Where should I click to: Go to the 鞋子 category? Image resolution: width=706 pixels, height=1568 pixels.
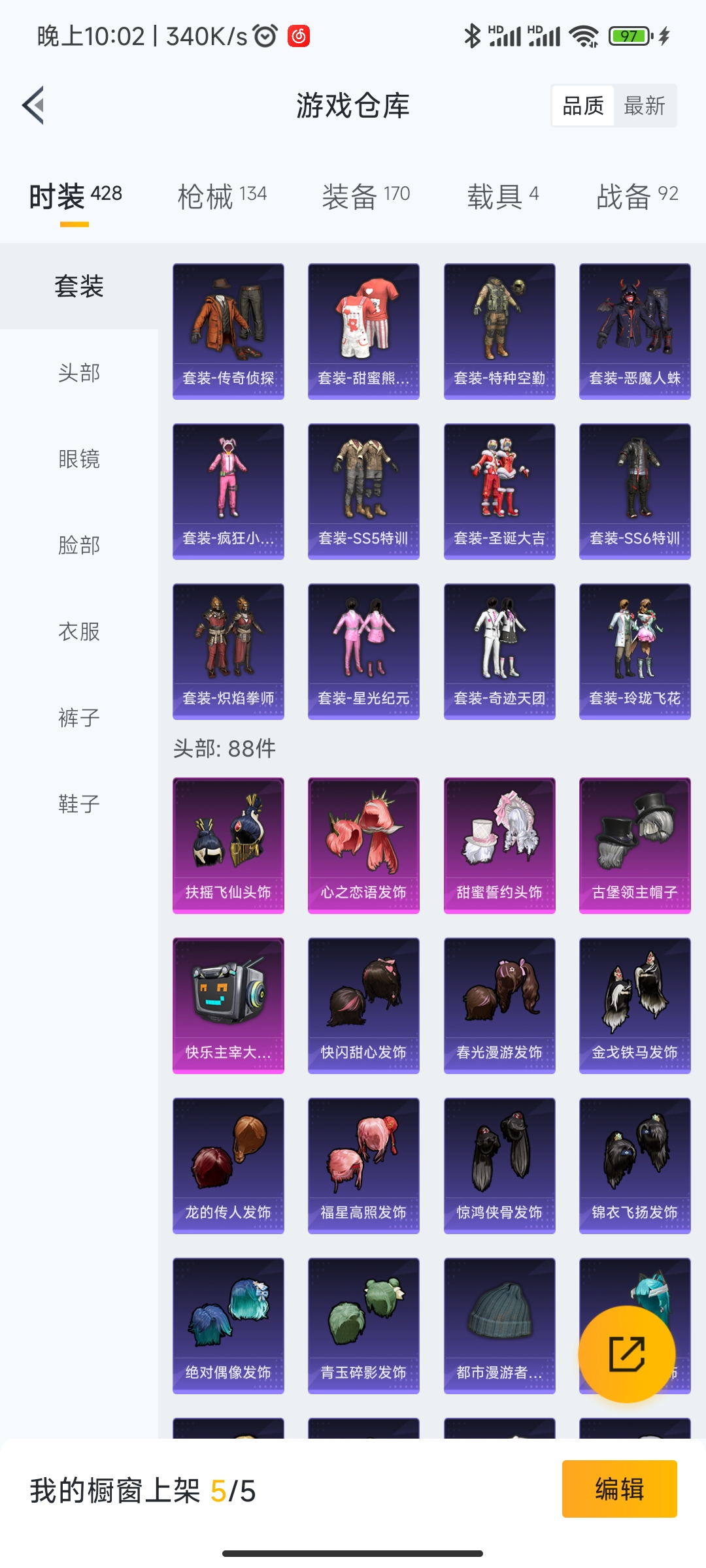79,804
